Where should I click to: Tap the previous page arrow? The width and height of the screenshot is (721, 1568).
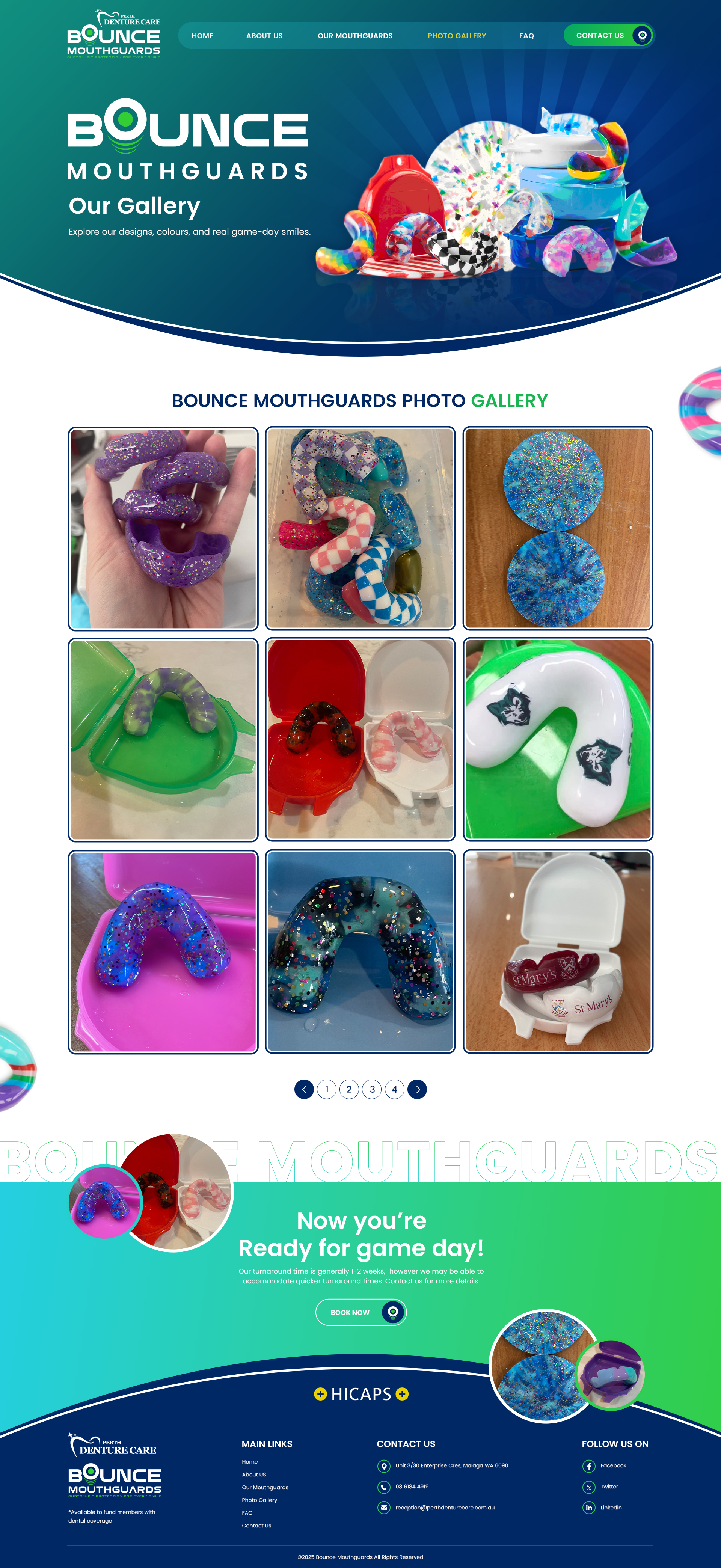click(x=304, y=1089)
